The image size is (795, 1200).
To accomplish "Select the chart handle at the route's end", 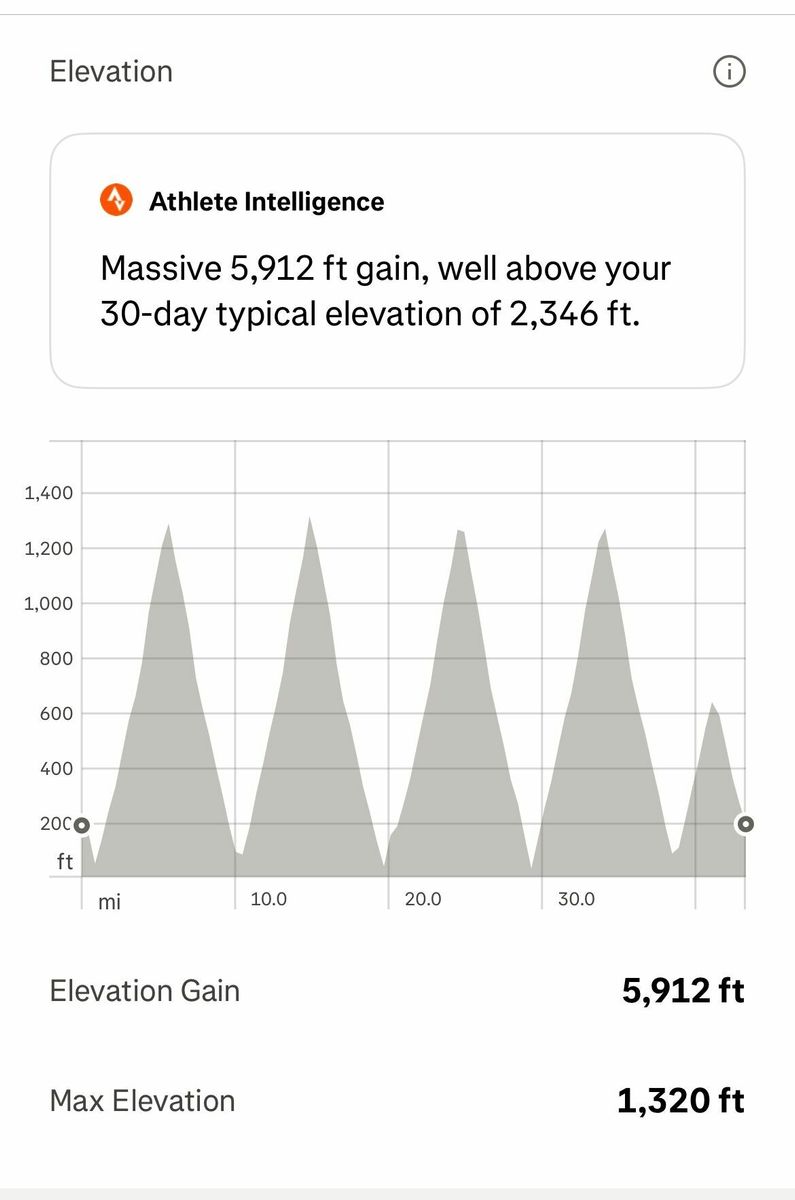I will pyautogui.click(x=745, y=824).
